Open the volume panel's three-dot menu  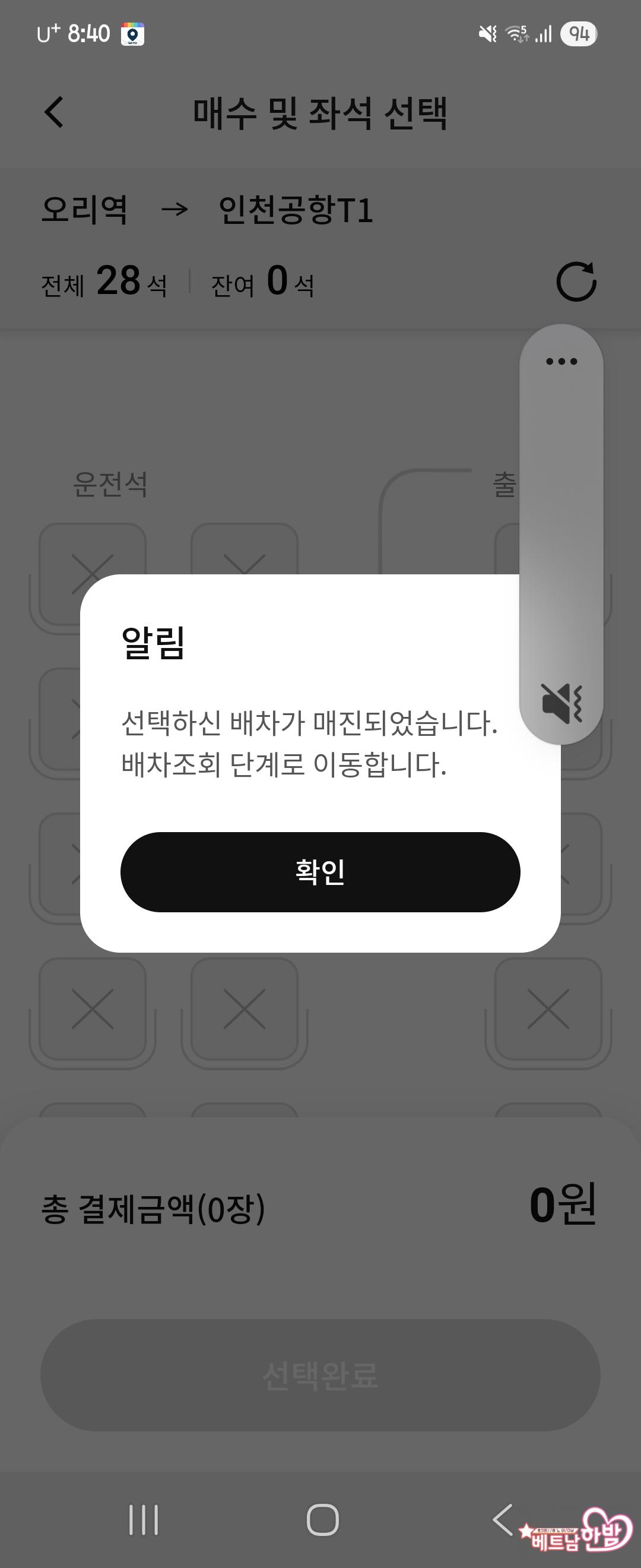coord(561,362)
